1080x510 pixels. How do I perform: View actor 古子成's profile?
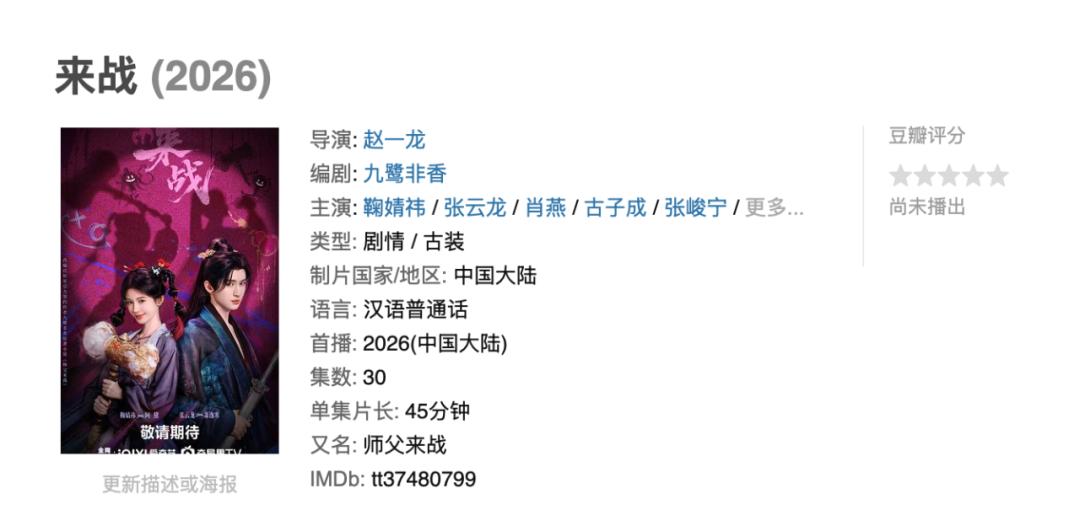point(614,208)
